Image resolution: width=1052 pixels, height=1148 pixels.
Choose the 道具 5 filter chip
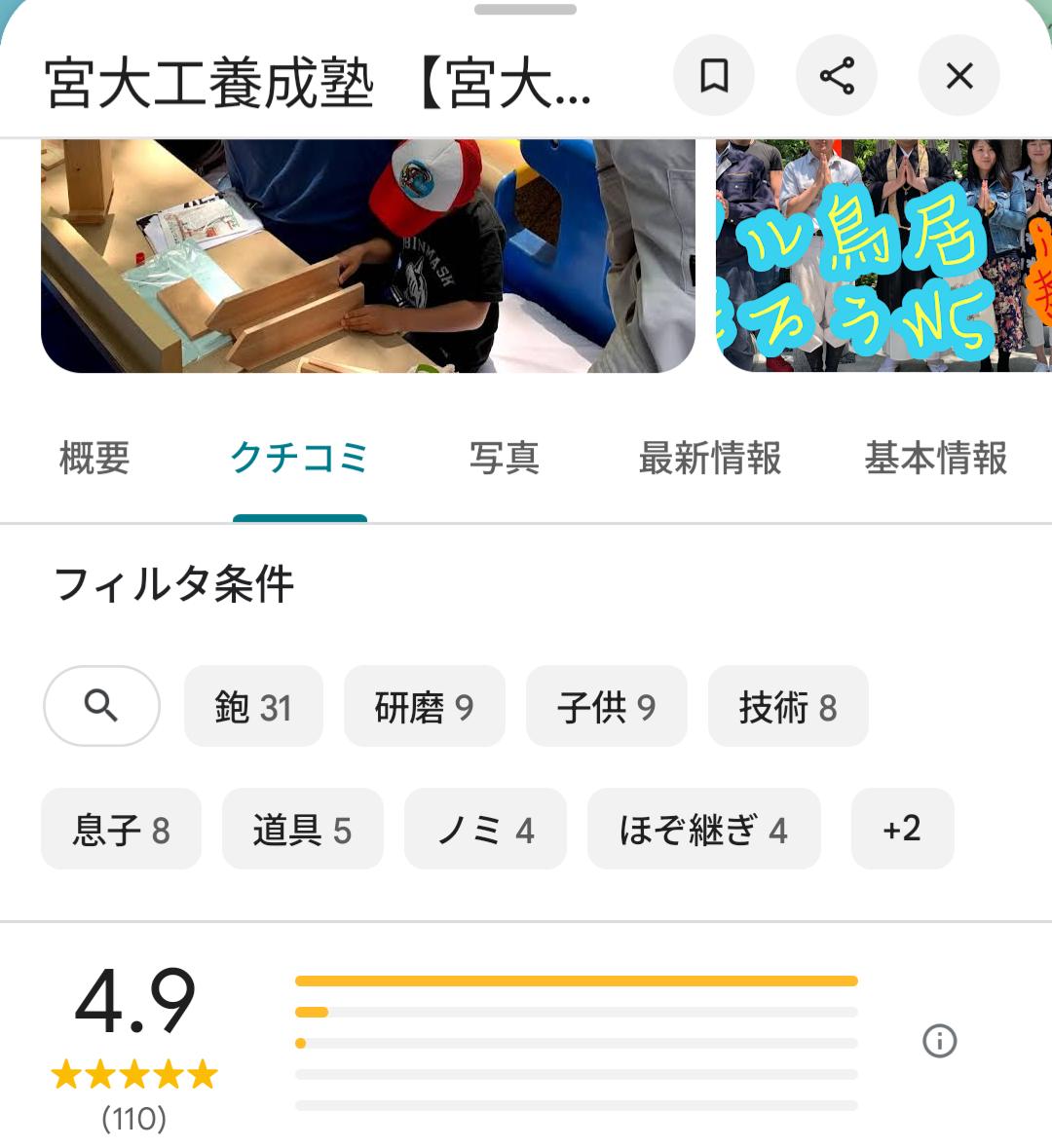coord(302,830)
